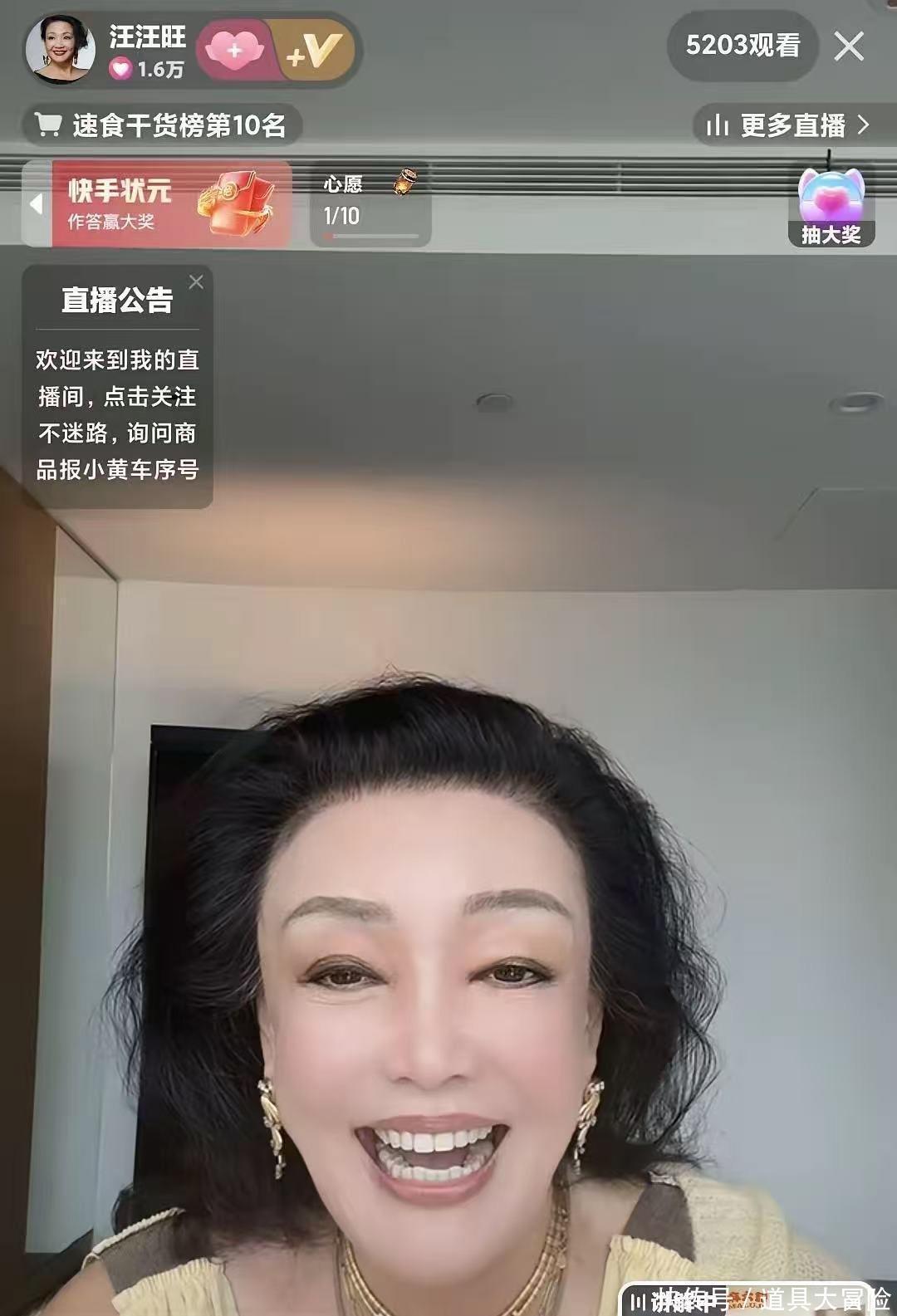Viewport: 897px width, 1316px height.
Task: Follow the streamer with heart plus button
Action: pos(235,51)
